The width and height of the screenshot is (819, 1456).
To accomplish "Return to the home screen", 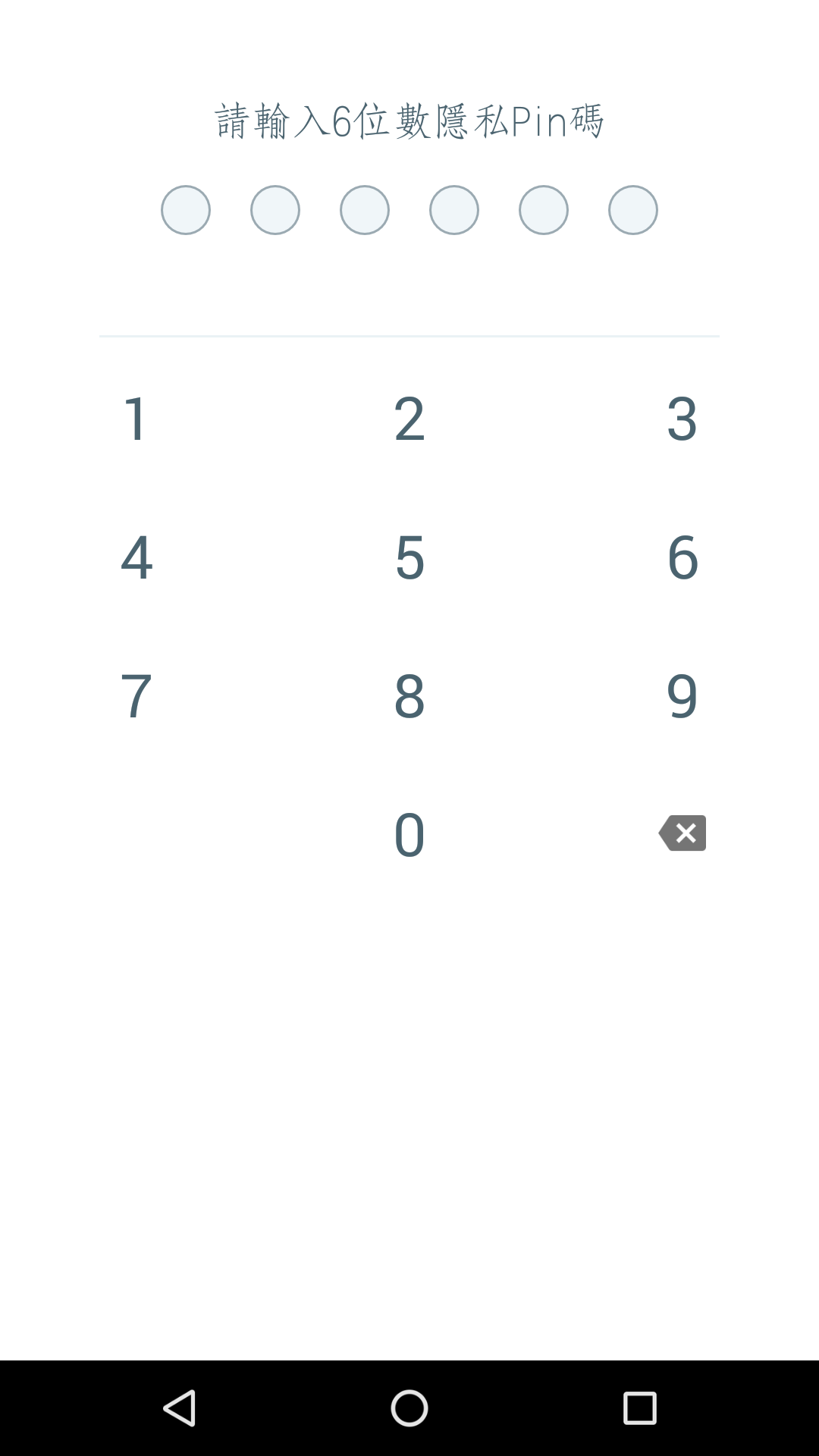I will point(409,1408).
